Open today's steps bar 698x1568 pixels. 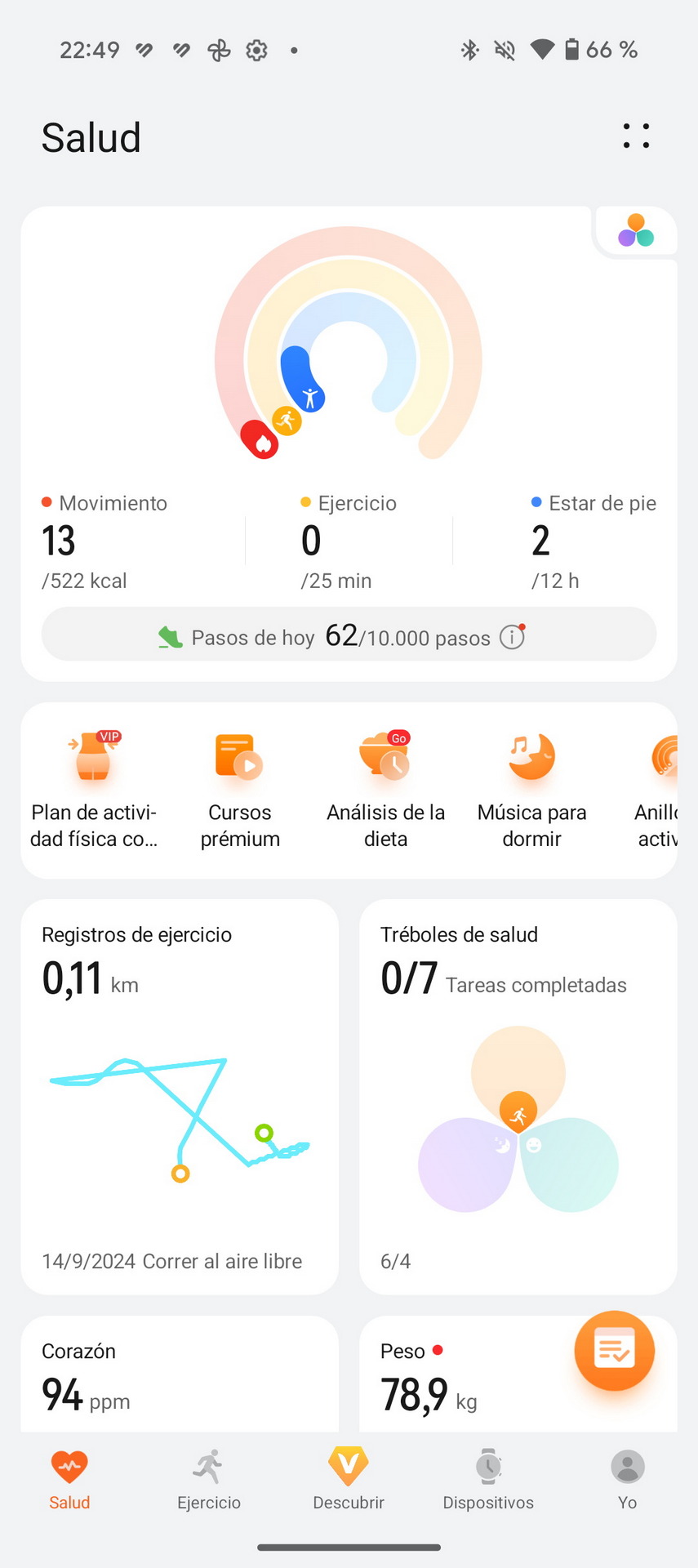point(349,635)
